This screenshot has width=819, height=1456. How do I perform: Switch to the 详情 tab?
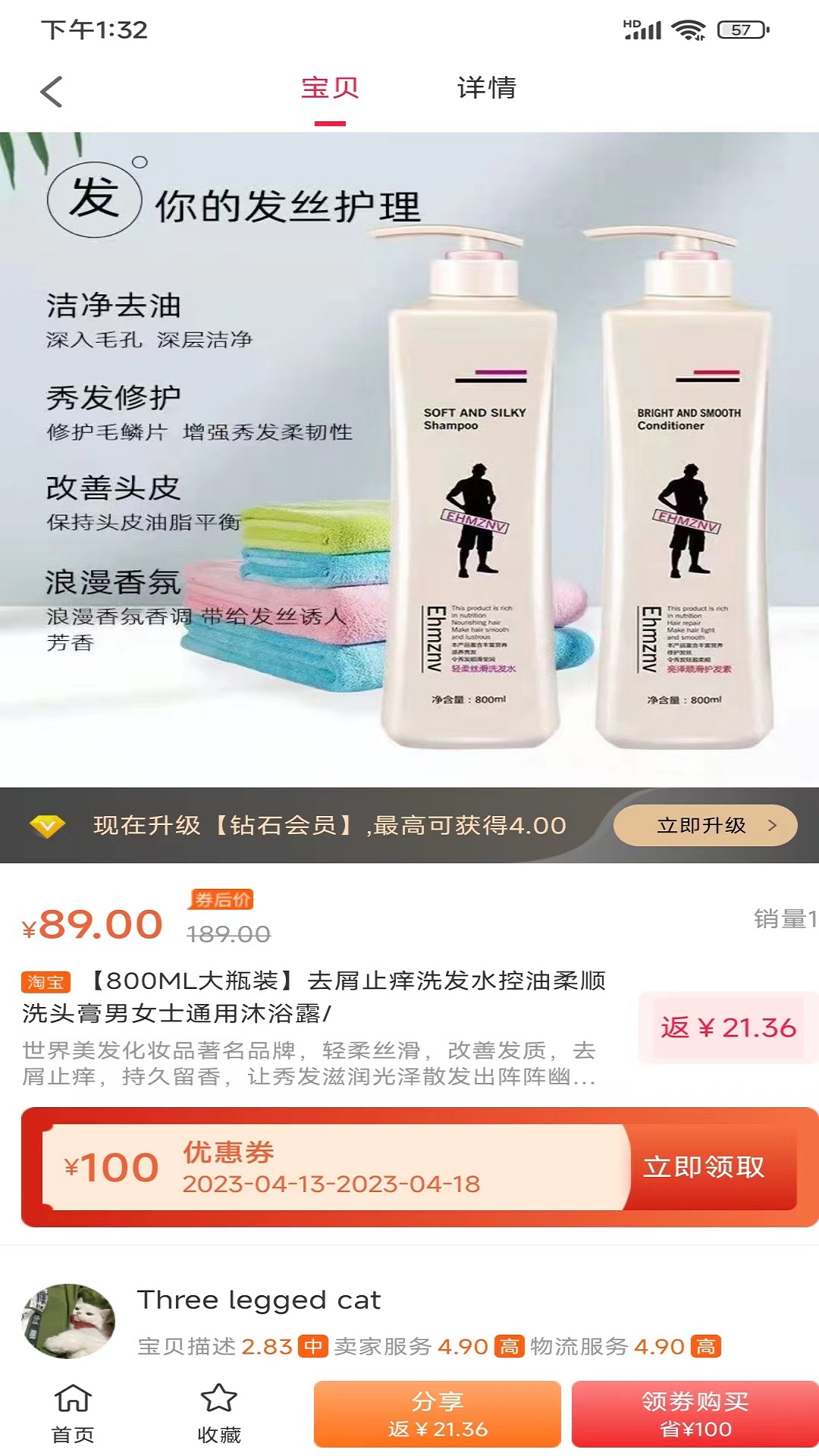[x=486, y=89]
